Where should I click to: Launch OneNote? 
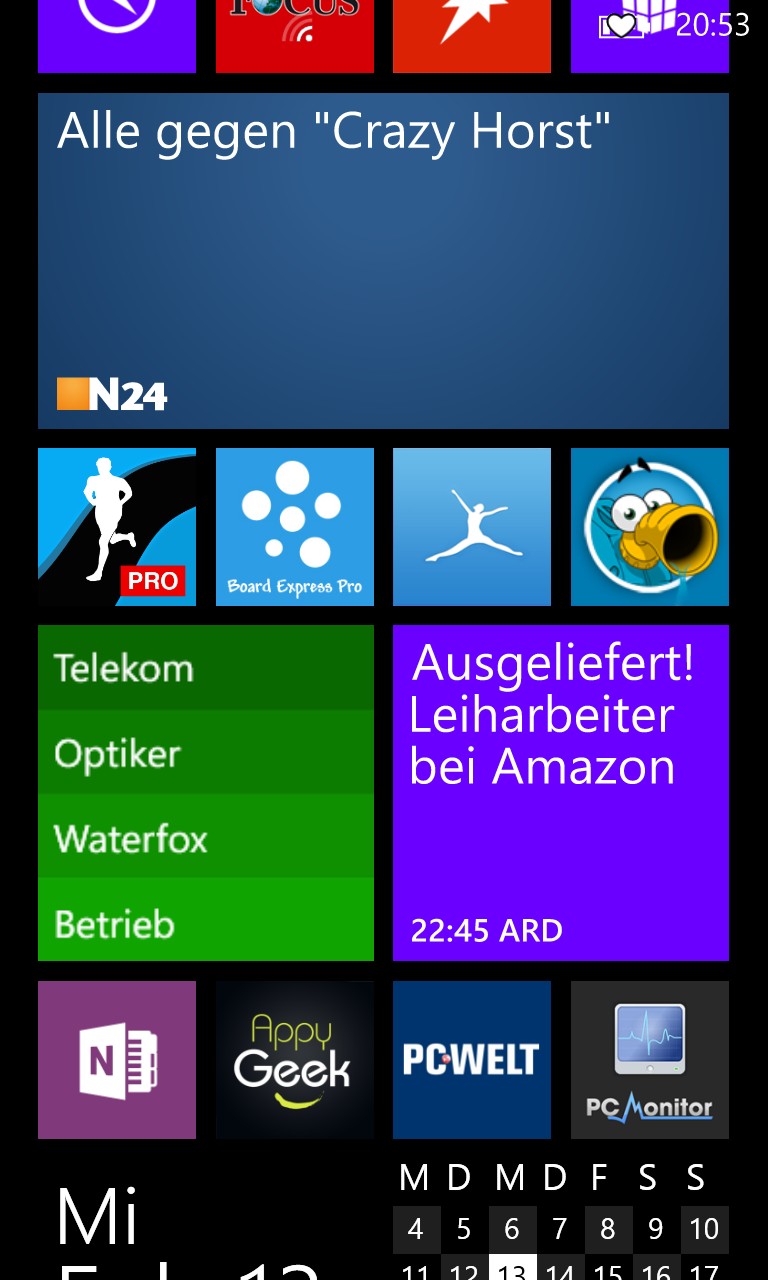pos(117,1060)
